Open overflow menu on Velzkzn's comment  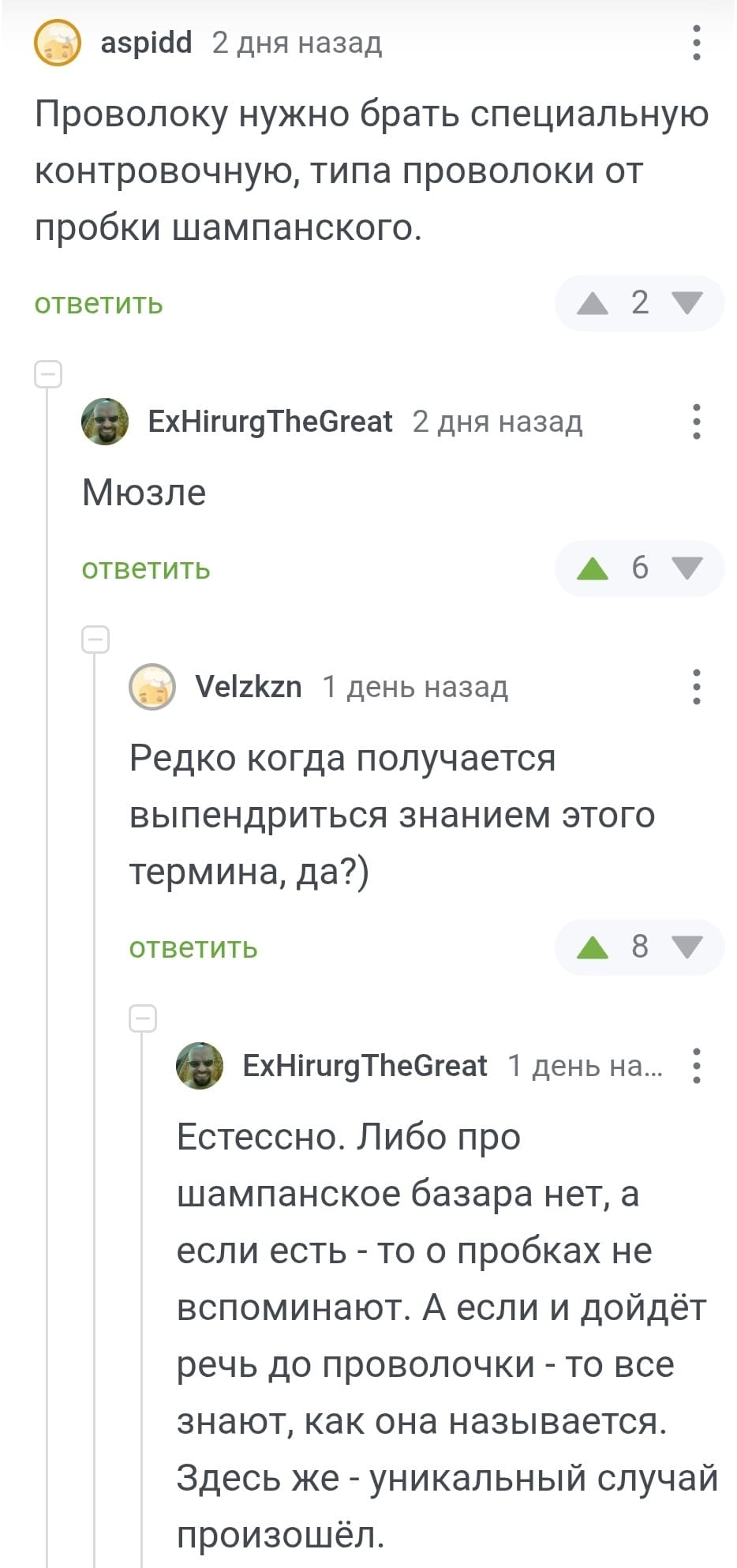(x=696, y=687)
